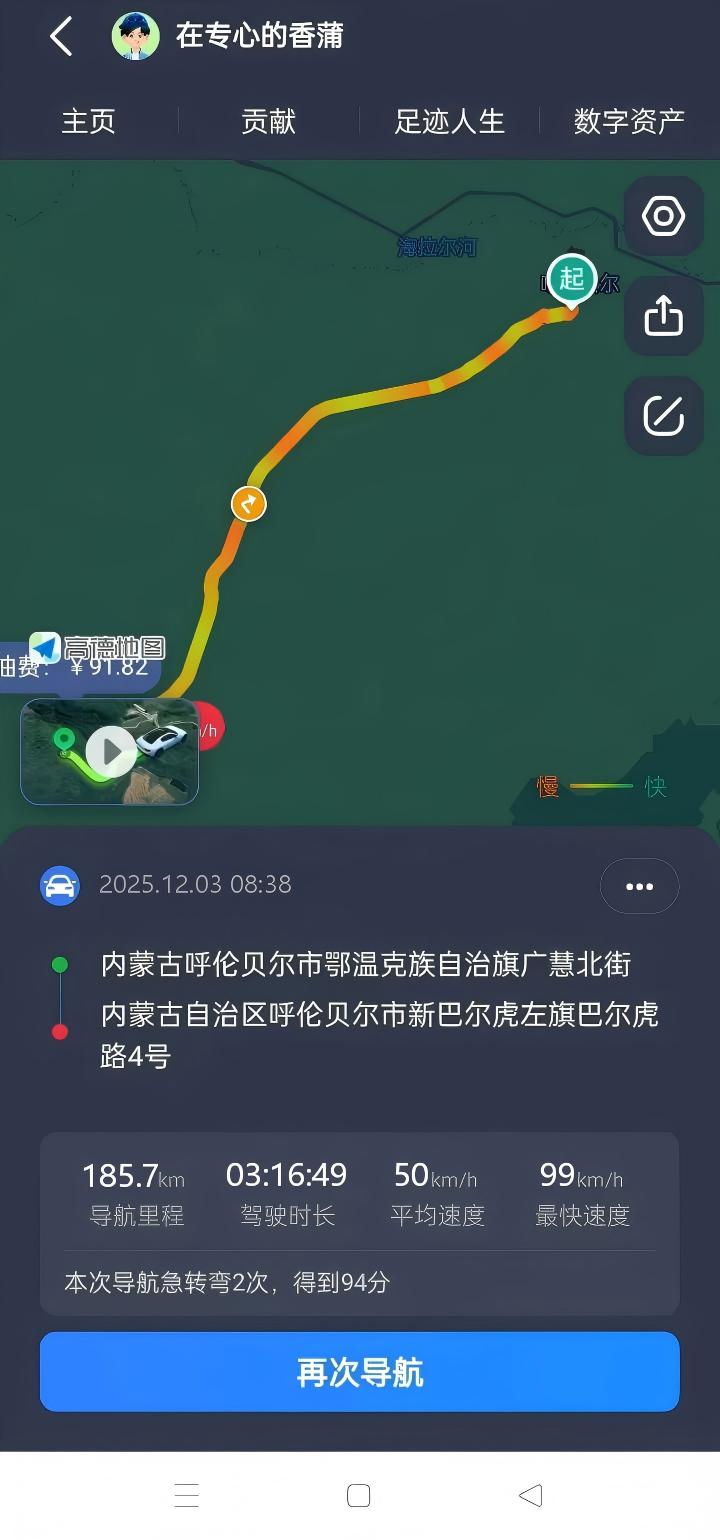Switch to the 主页 tab

(89, 122)
